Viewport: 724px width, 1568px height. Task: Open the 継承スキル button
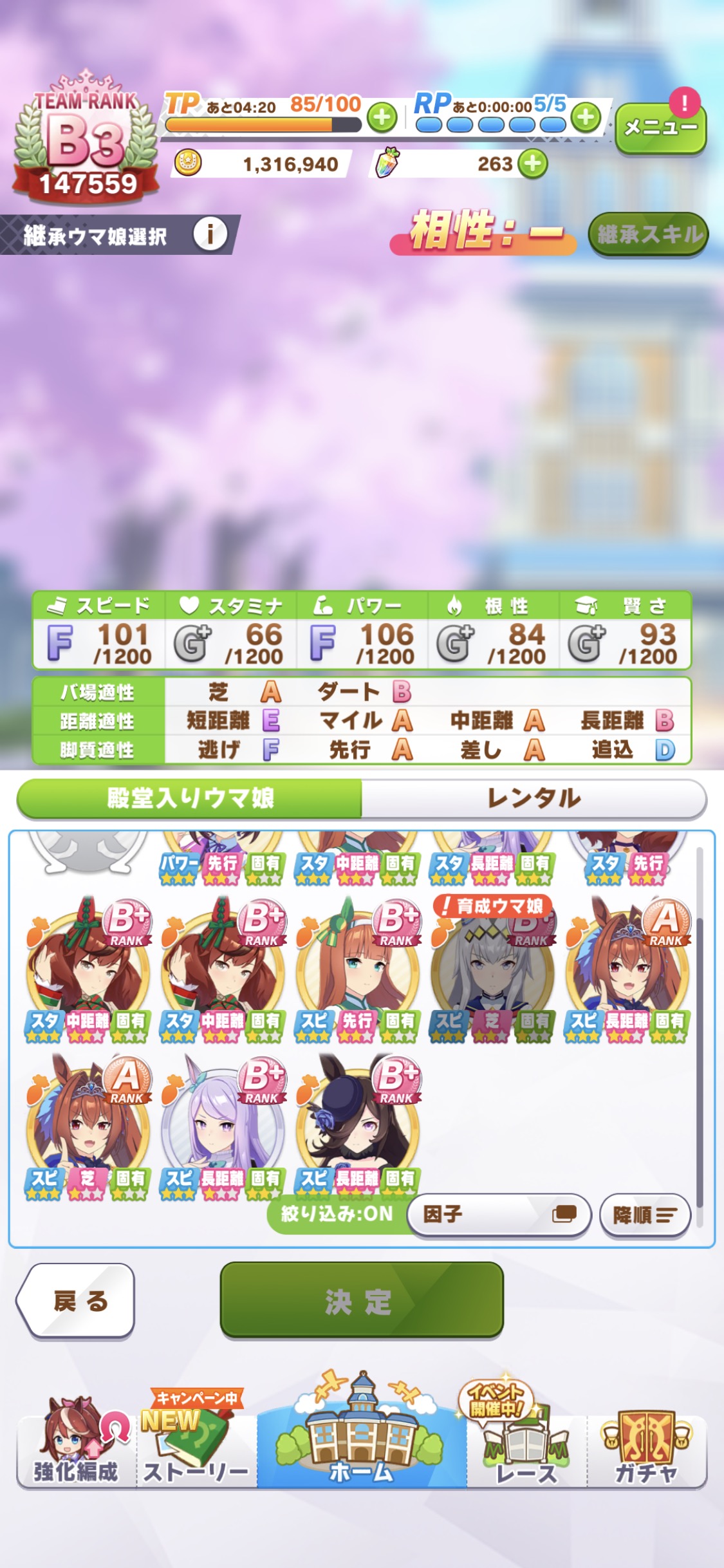649,234
